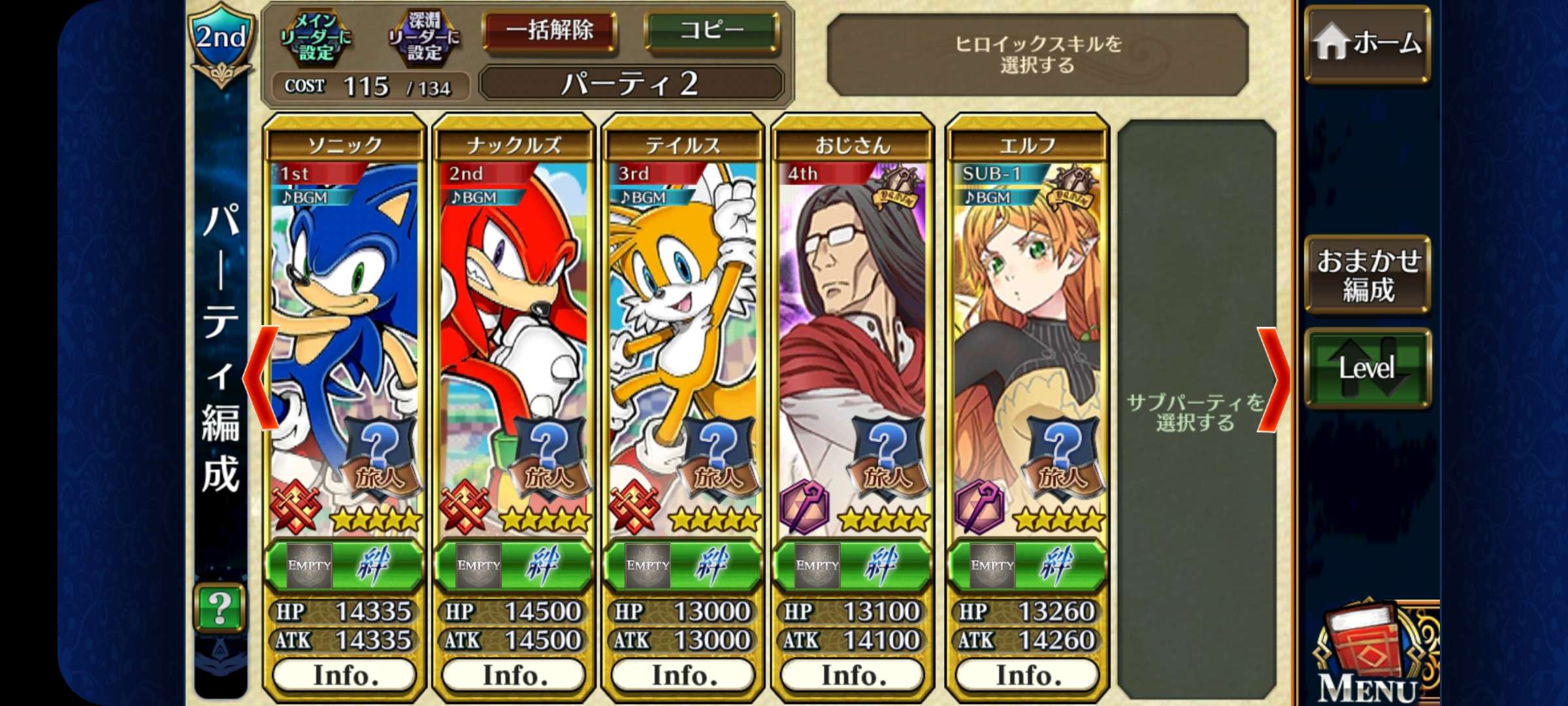This screenshot has height=706, width=1568.
Task: Select a heroic skill (ヒロイックスキルを選択する)
Action: coord(1037,55)
